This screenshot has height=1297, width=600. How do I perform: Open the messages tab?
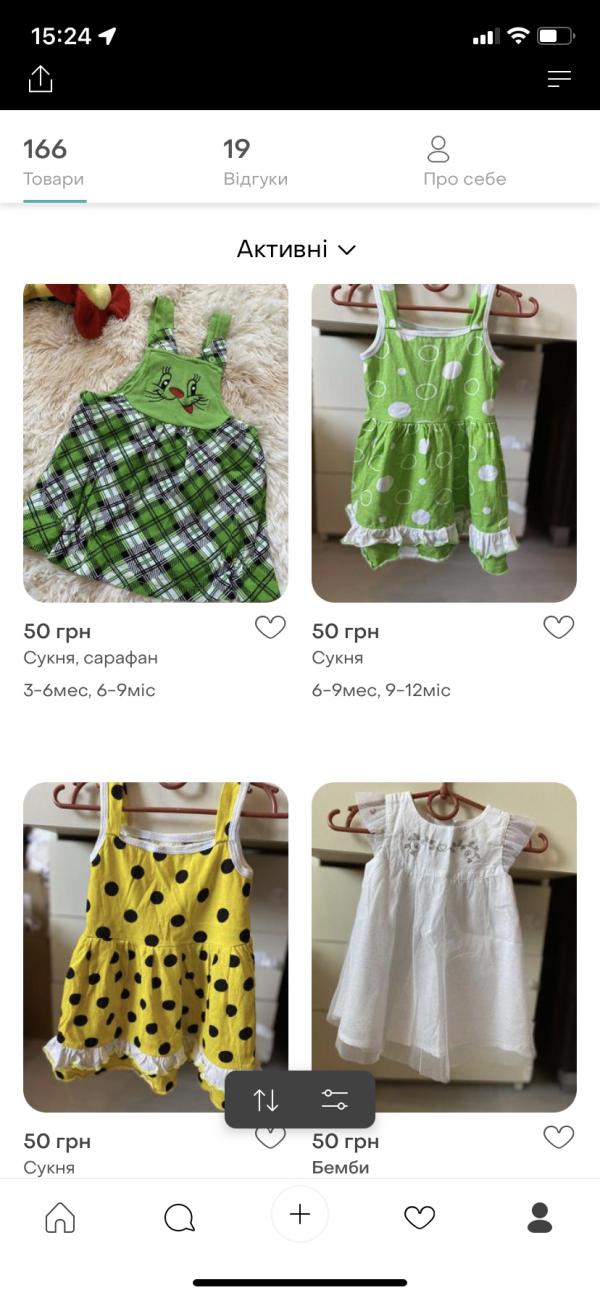coord(179,1216)
